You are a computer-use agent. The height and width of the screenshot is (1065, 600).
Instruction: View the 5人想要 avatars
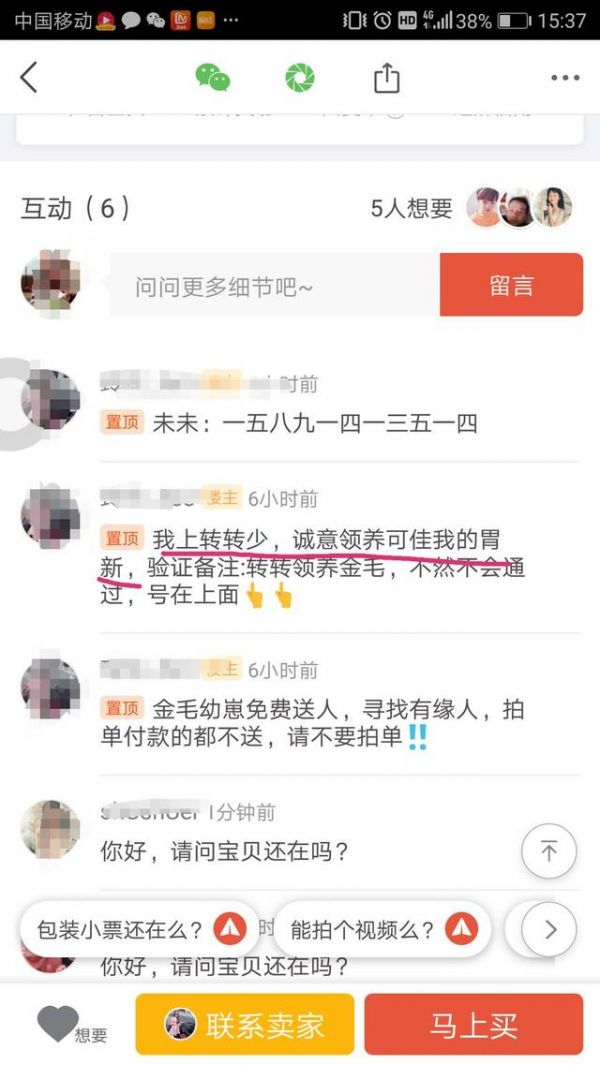[x=518, y=207]
